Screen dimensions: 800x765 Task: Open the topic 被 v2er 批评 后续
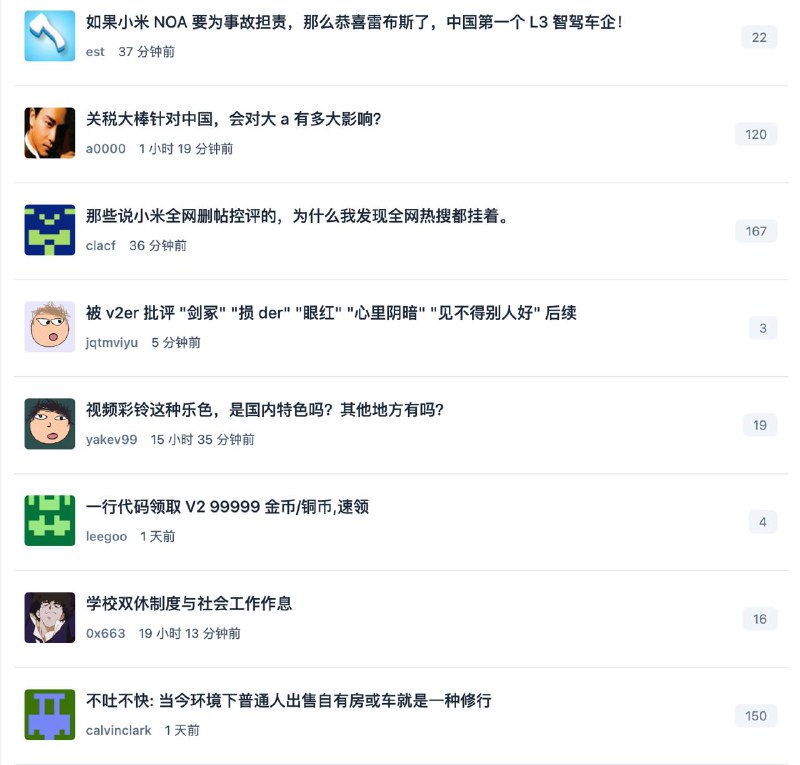(330, 313)
